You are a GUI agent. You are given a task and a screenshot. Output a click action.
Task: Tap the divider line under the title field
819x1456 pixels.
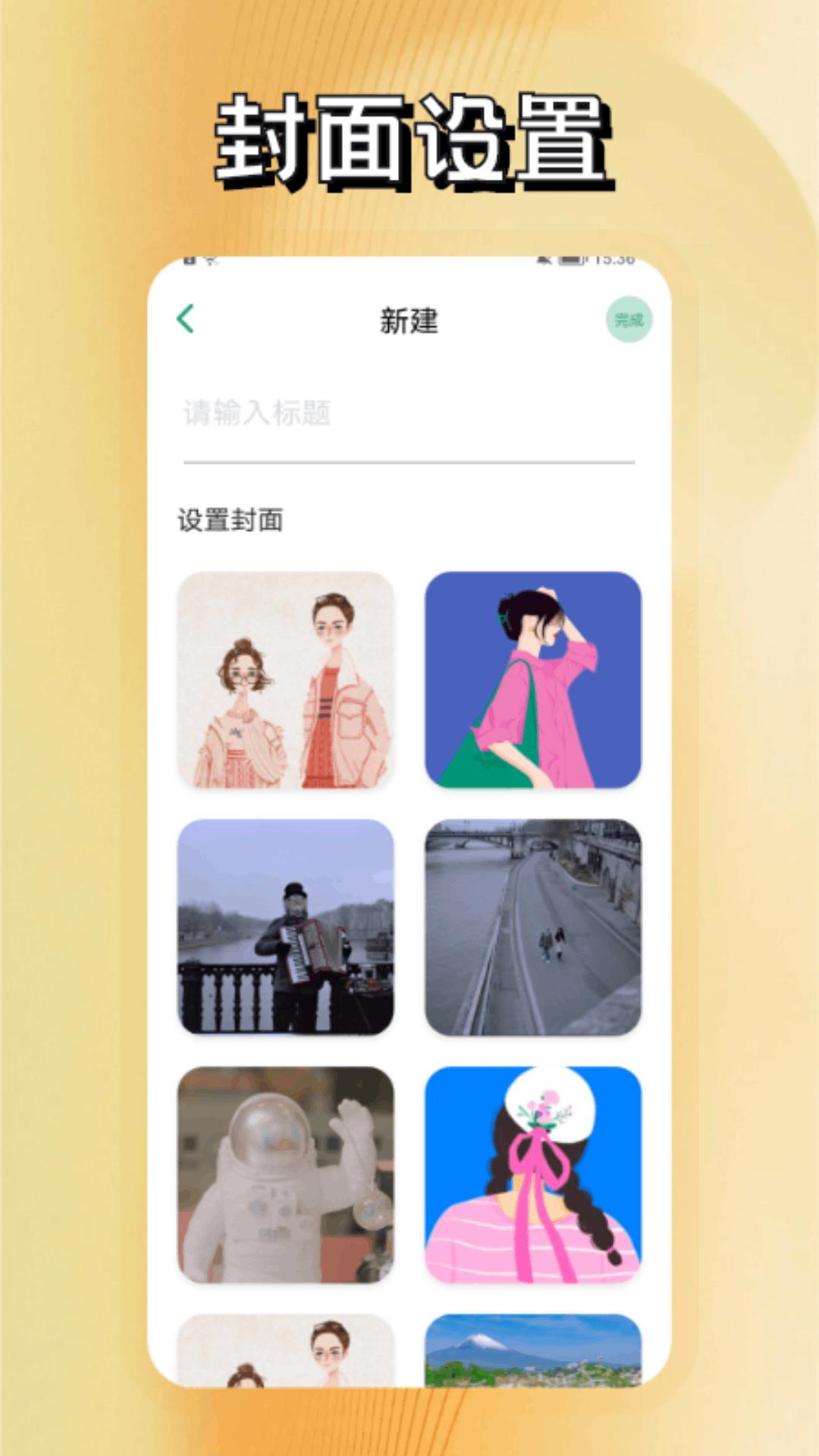coord(409,460)
